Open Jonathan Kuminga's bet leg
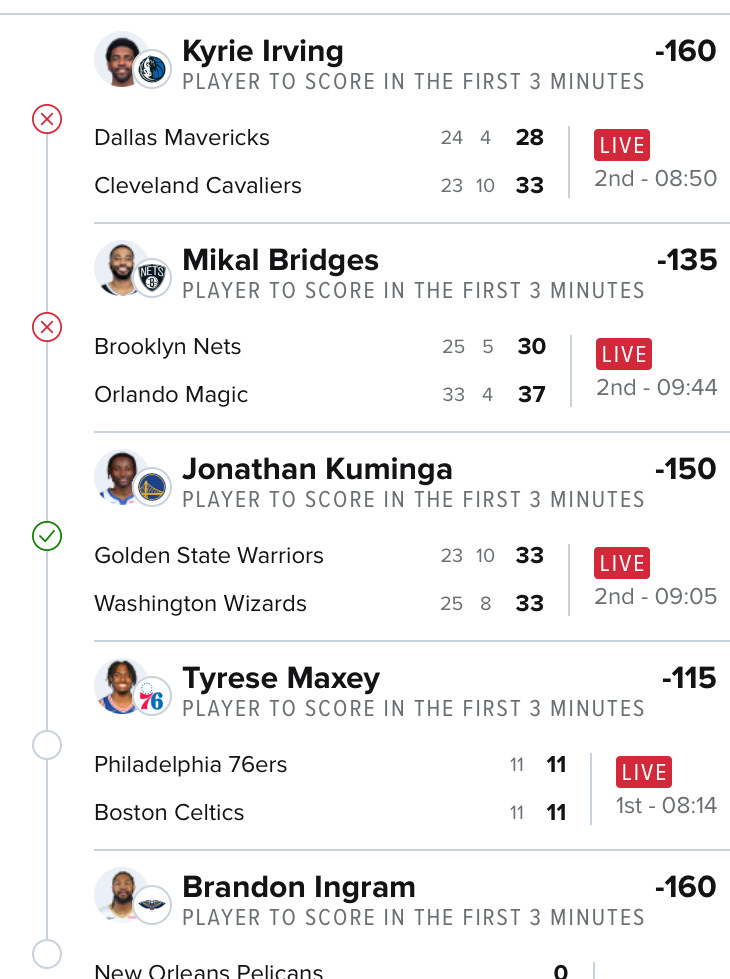Viewport: 730px width, 979px height. click(x=316, y=470)
